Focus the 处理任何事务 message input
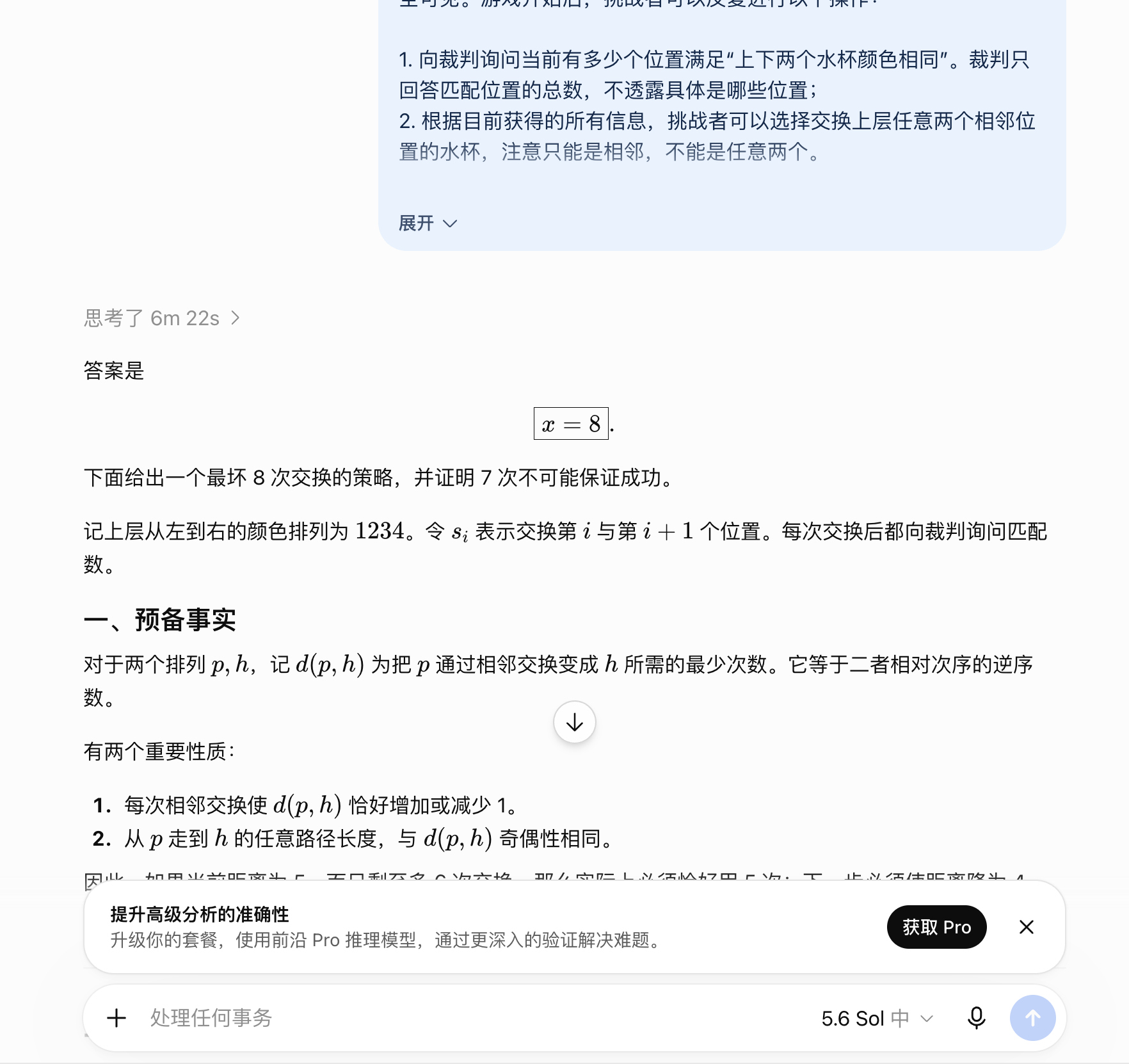 pos(474,1018)
